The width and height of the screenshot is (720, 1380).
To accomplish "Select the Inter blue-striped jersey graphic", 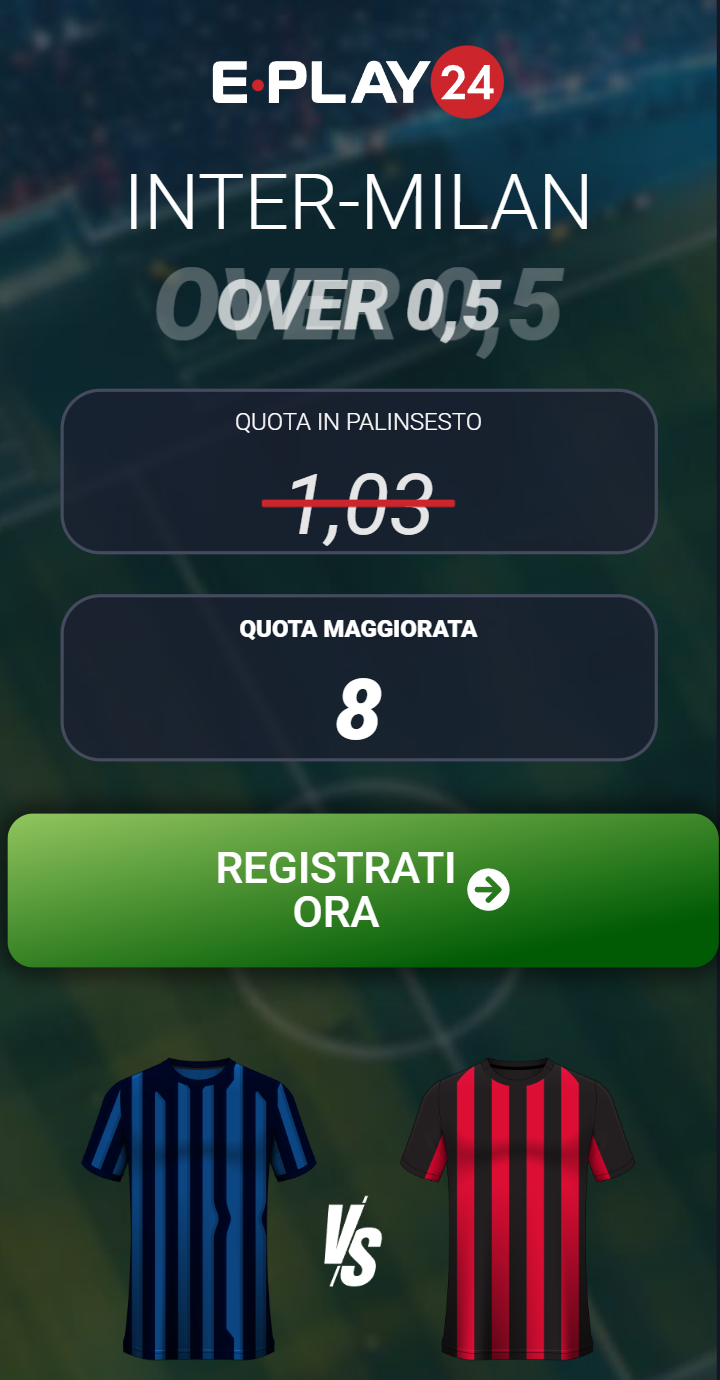I will click(195, 1200).
